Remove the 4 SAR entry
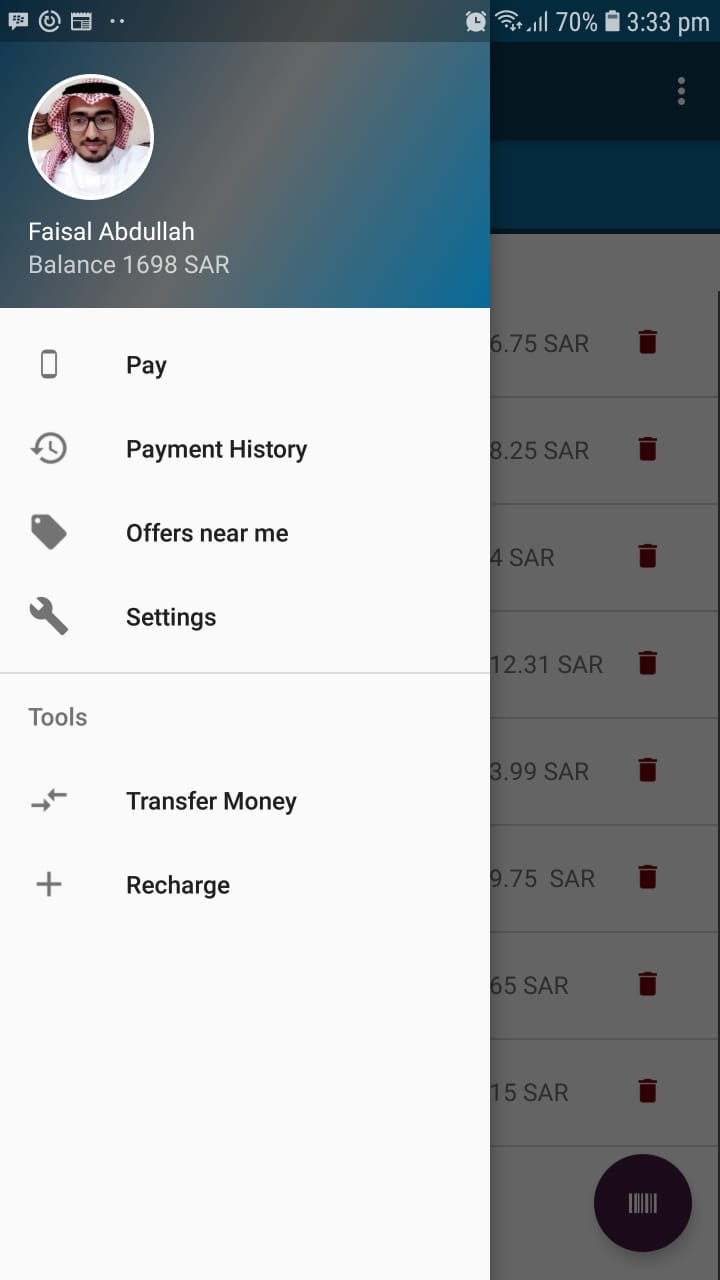This screenshot has height=1280, width=720. (648, 556)
